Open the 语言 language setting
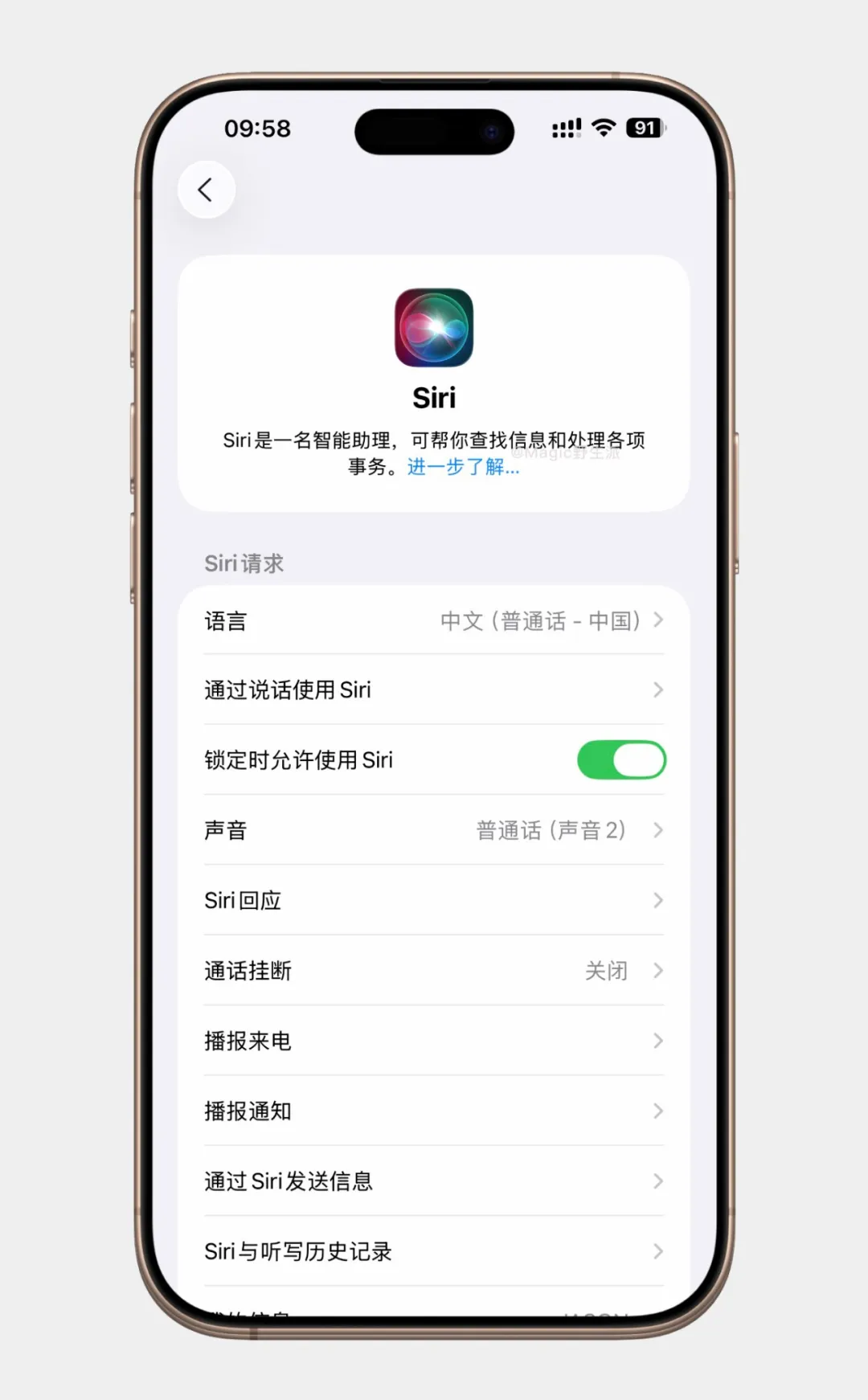Screen dimensions: 868x1400 tap(434, 620)
